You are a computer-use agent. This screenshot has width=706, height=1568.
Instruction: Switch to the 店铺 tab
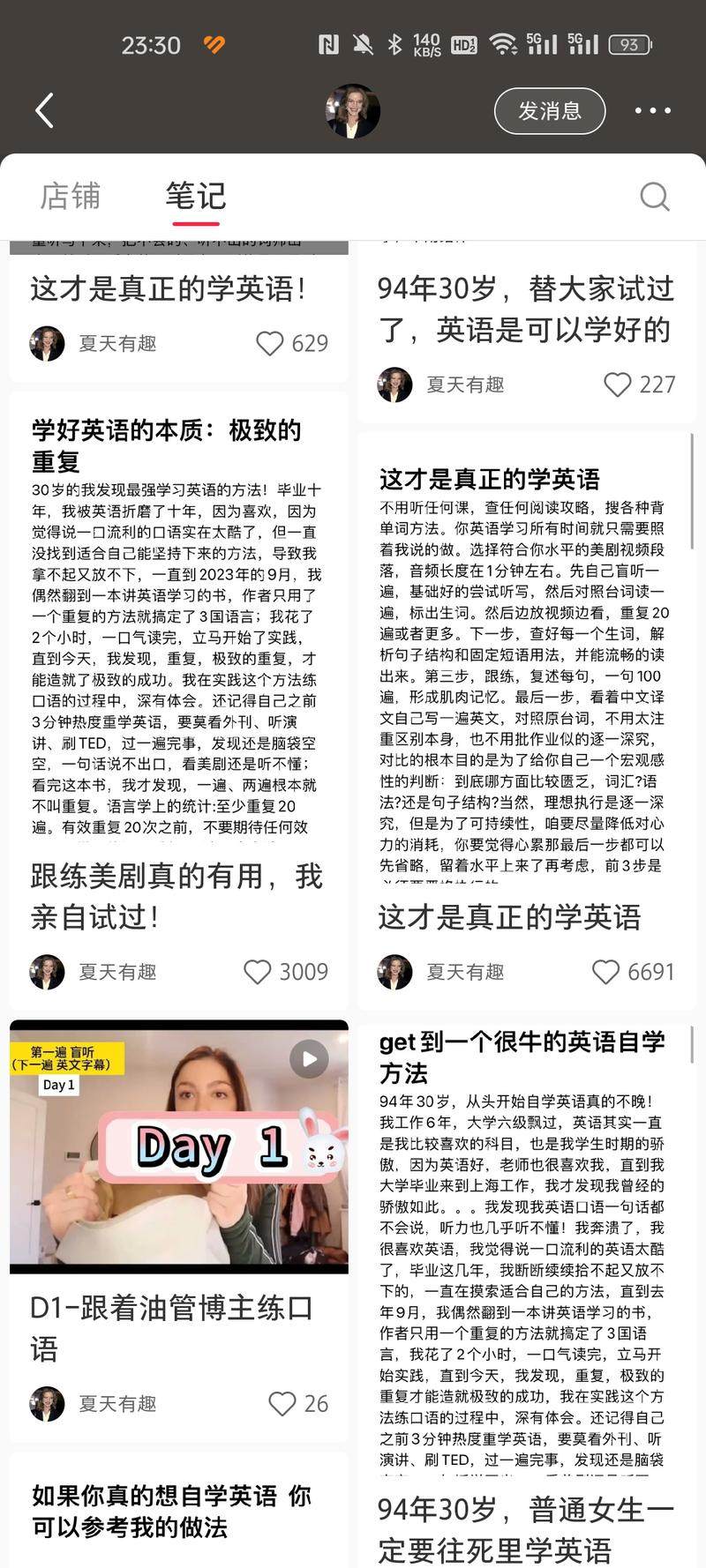[71, 196]
